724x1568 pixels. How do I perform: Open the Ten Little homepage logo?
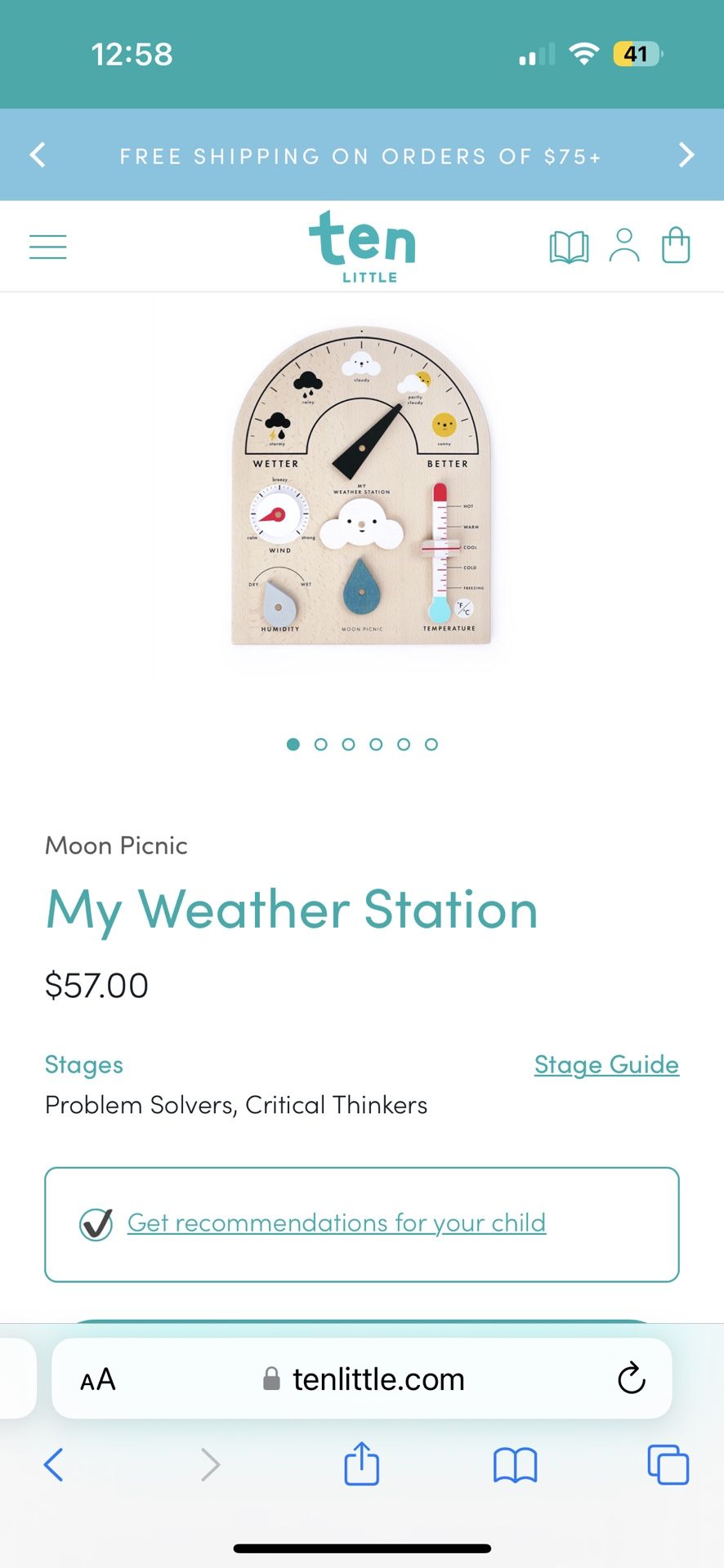pos(362,245)
